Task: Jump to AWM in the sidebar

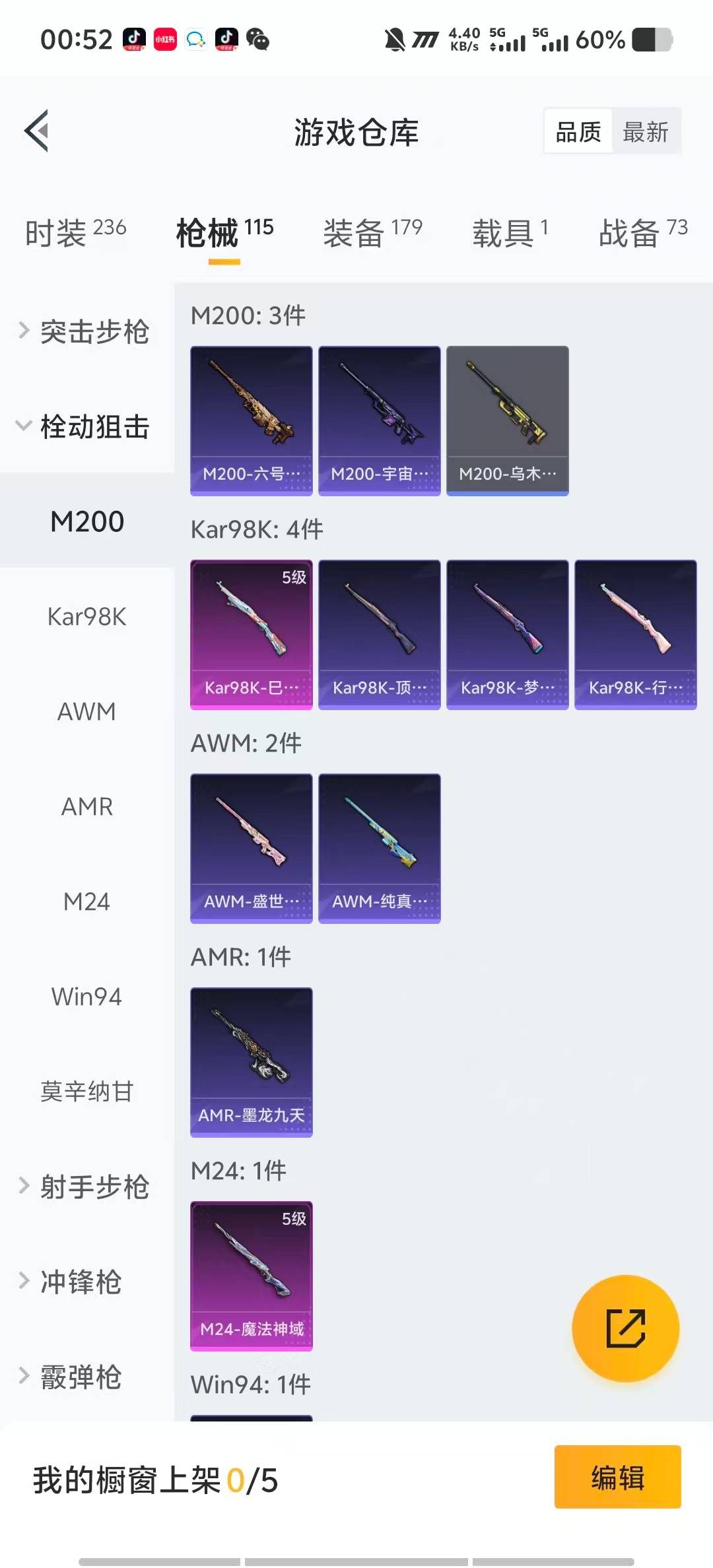Action: [86, 712]
